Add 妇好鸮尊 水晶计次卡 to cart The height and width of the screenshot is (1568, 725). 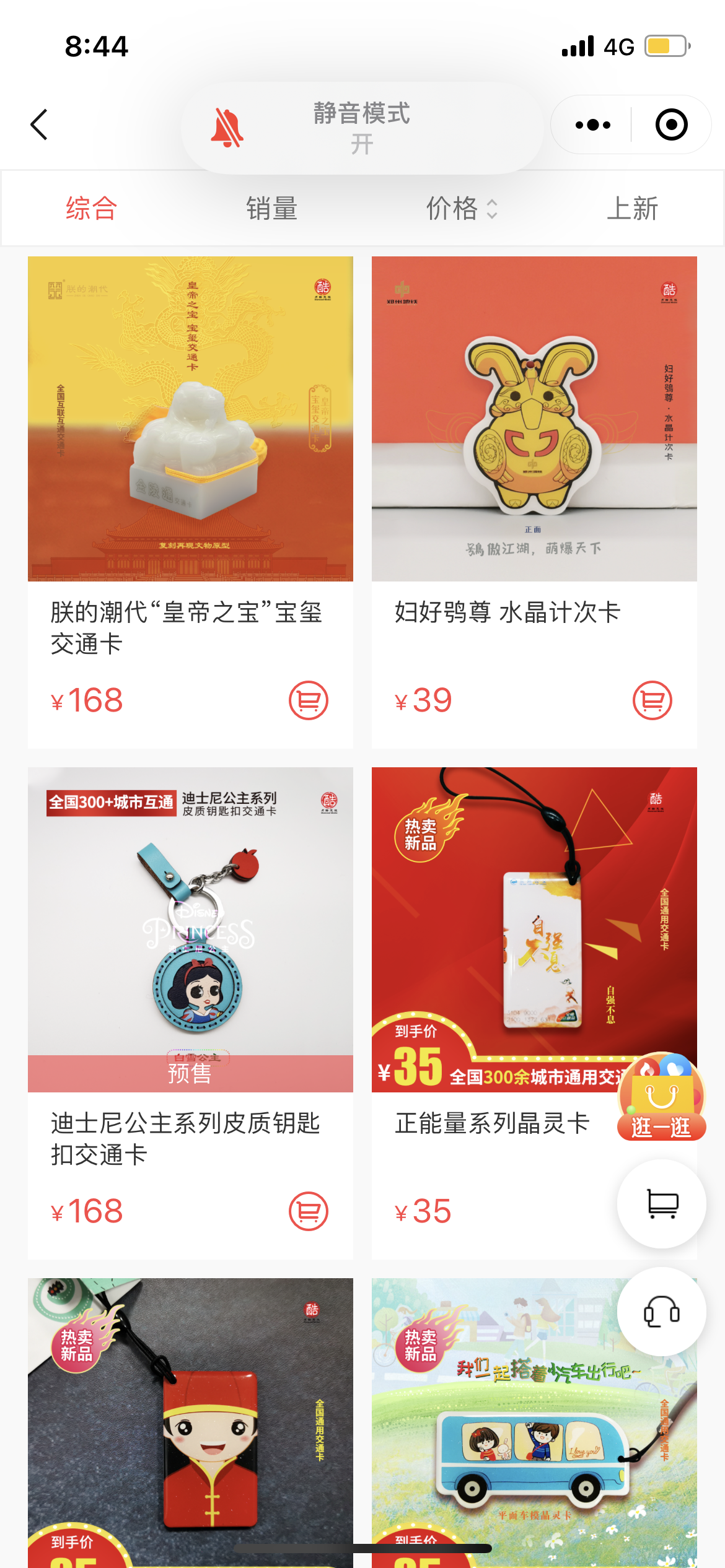pos(652,700)
